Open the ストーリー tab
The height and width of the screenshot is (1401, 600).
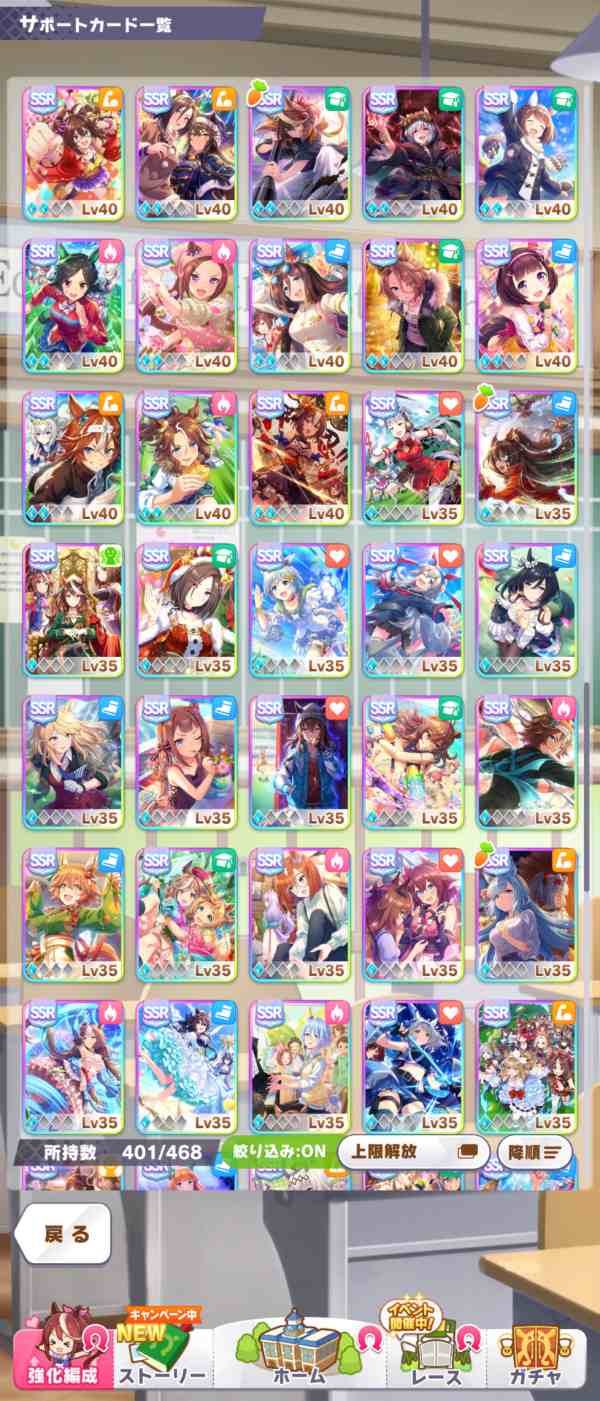[x=162, y=1358]
